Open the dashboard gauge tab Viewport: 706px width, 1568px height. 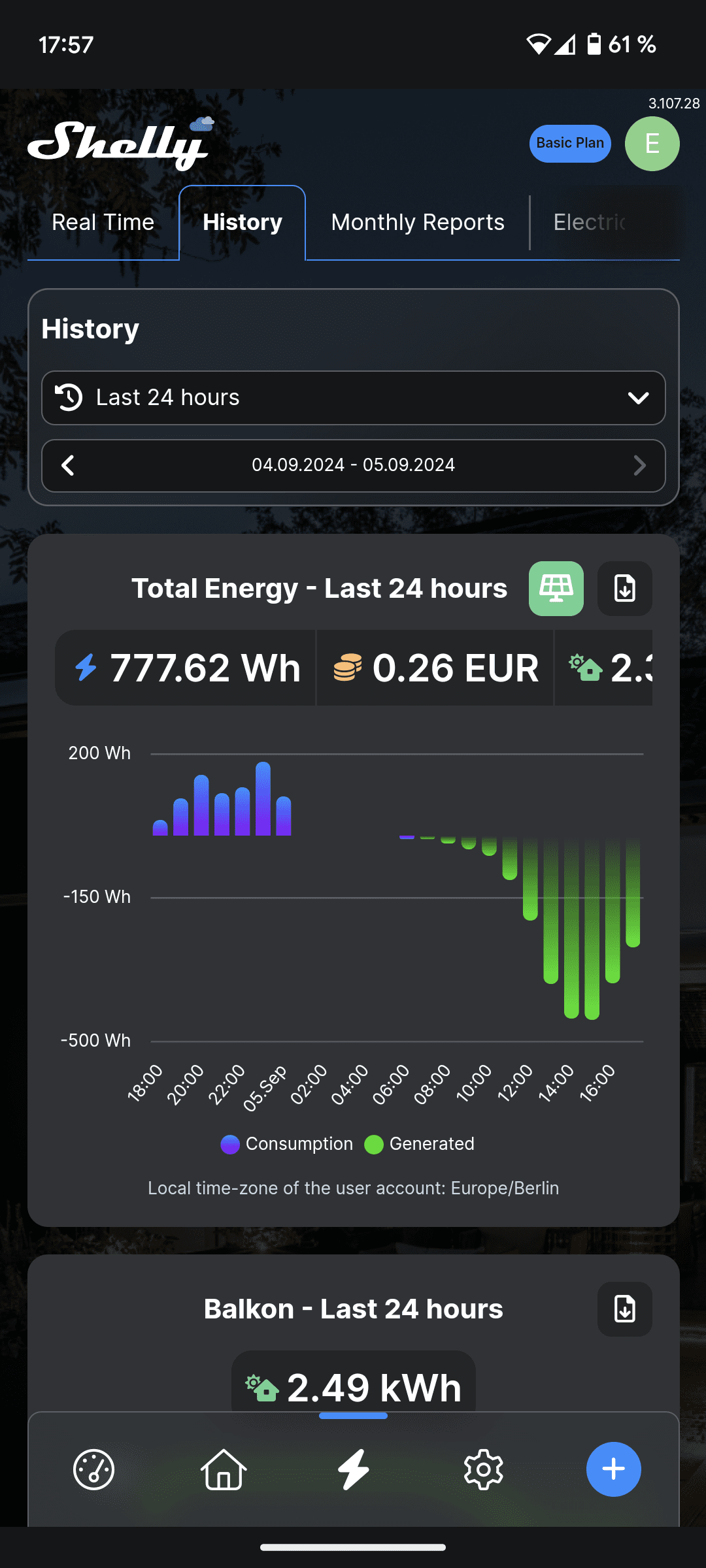tap(93, 1469)
